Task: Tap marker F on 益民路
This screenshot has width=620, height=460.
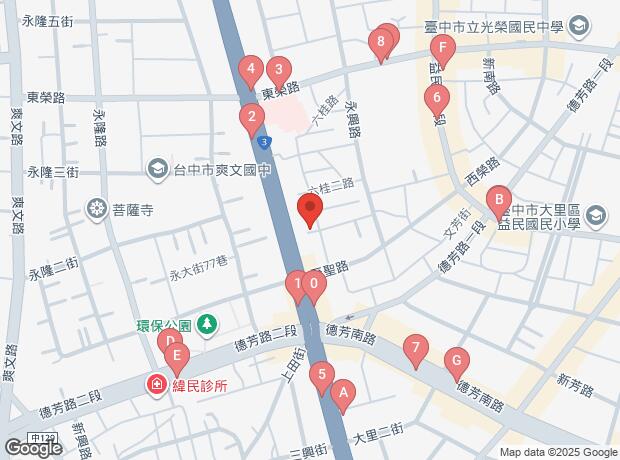Action: click(x=441, y=48)
